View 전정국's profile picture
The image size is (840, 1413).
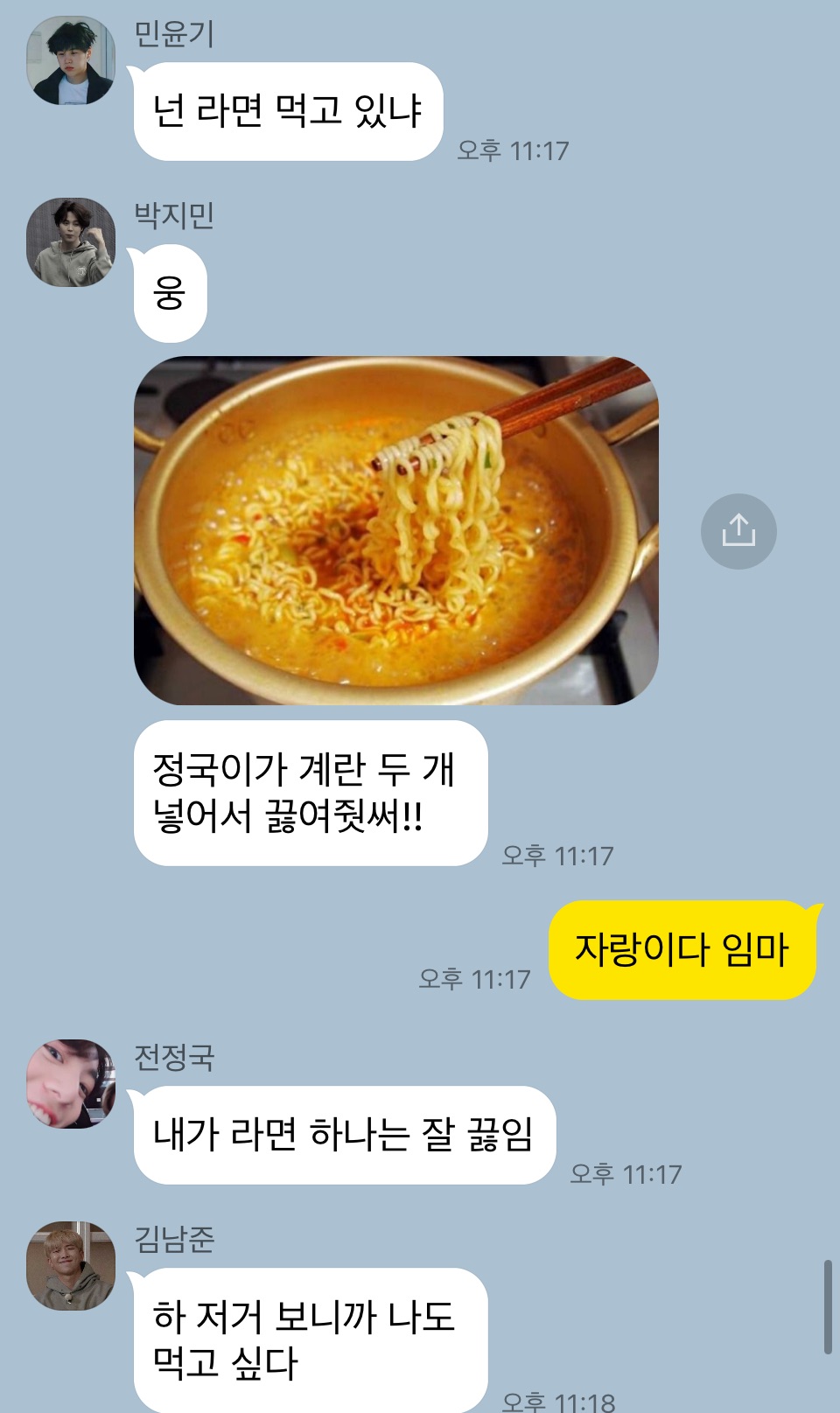71,1083
